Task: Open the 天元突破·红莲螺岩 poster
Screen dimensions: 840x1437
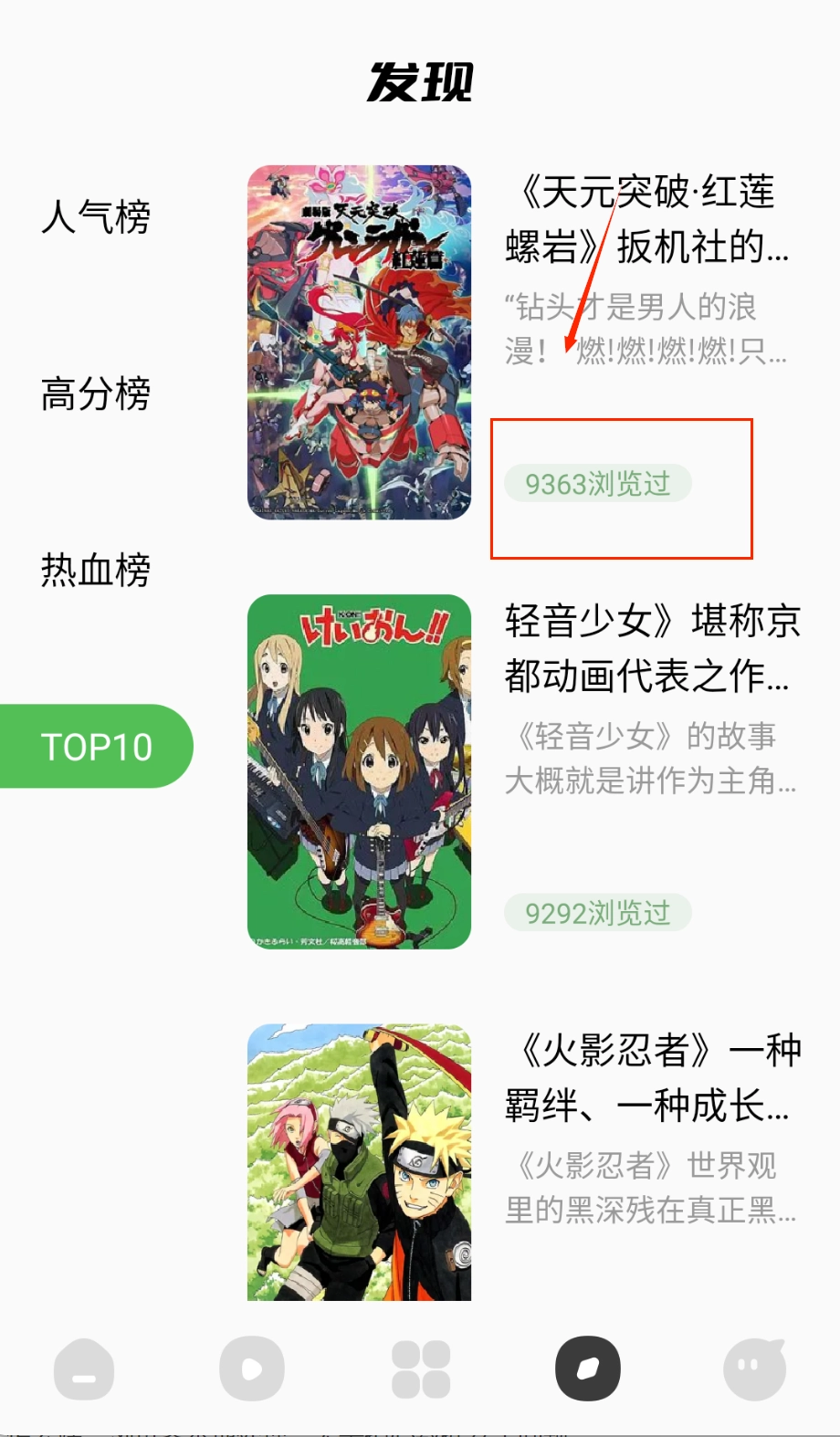Action: coord(359,342)
